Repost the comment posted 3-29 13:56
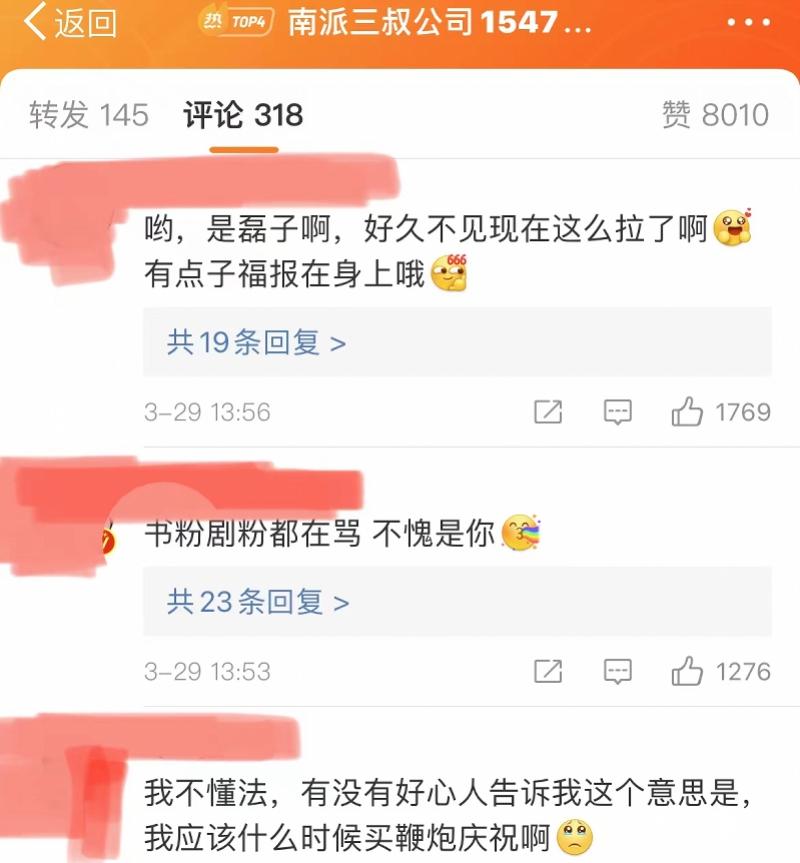The width and height of the screenshot is (800, 863). pos(548,411)
